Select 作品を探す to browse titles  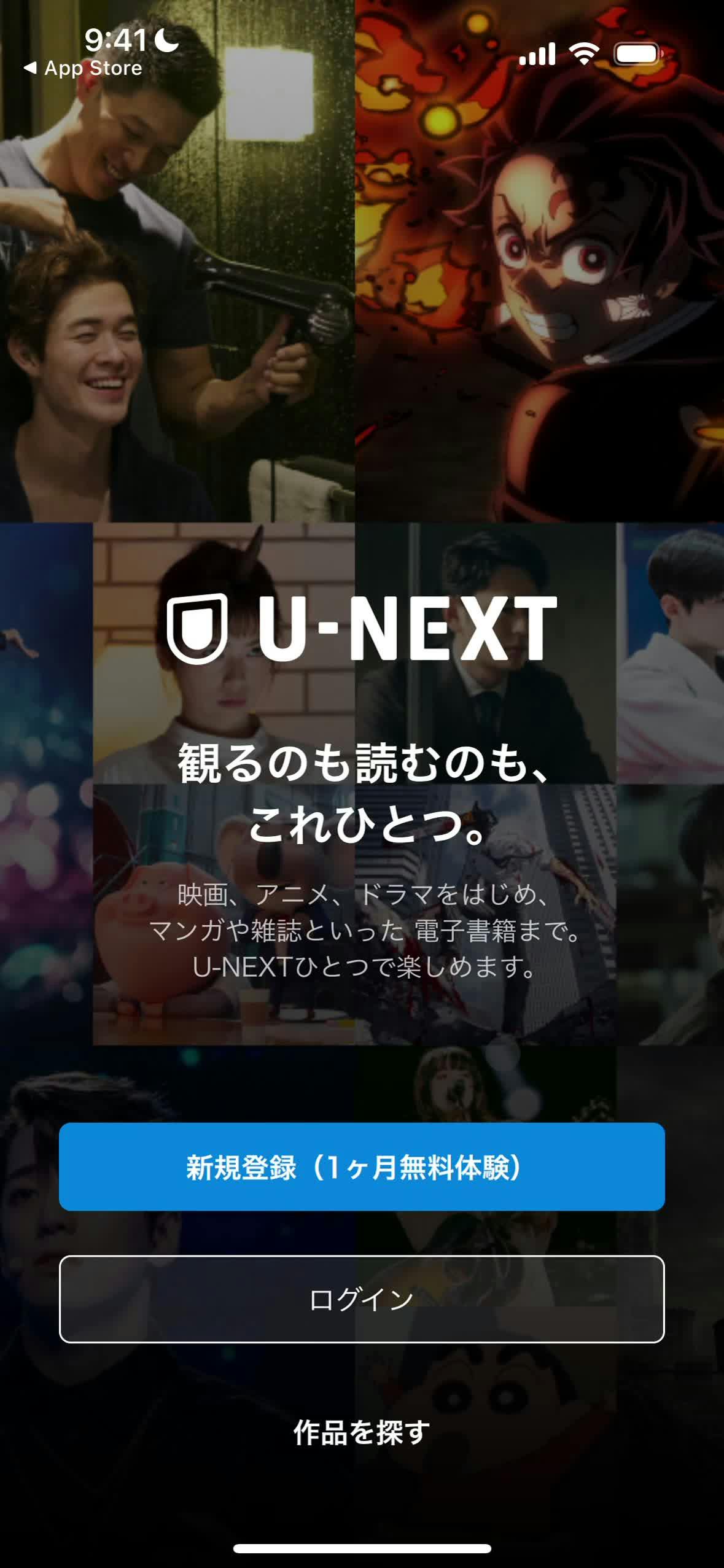coord(362,1432)
